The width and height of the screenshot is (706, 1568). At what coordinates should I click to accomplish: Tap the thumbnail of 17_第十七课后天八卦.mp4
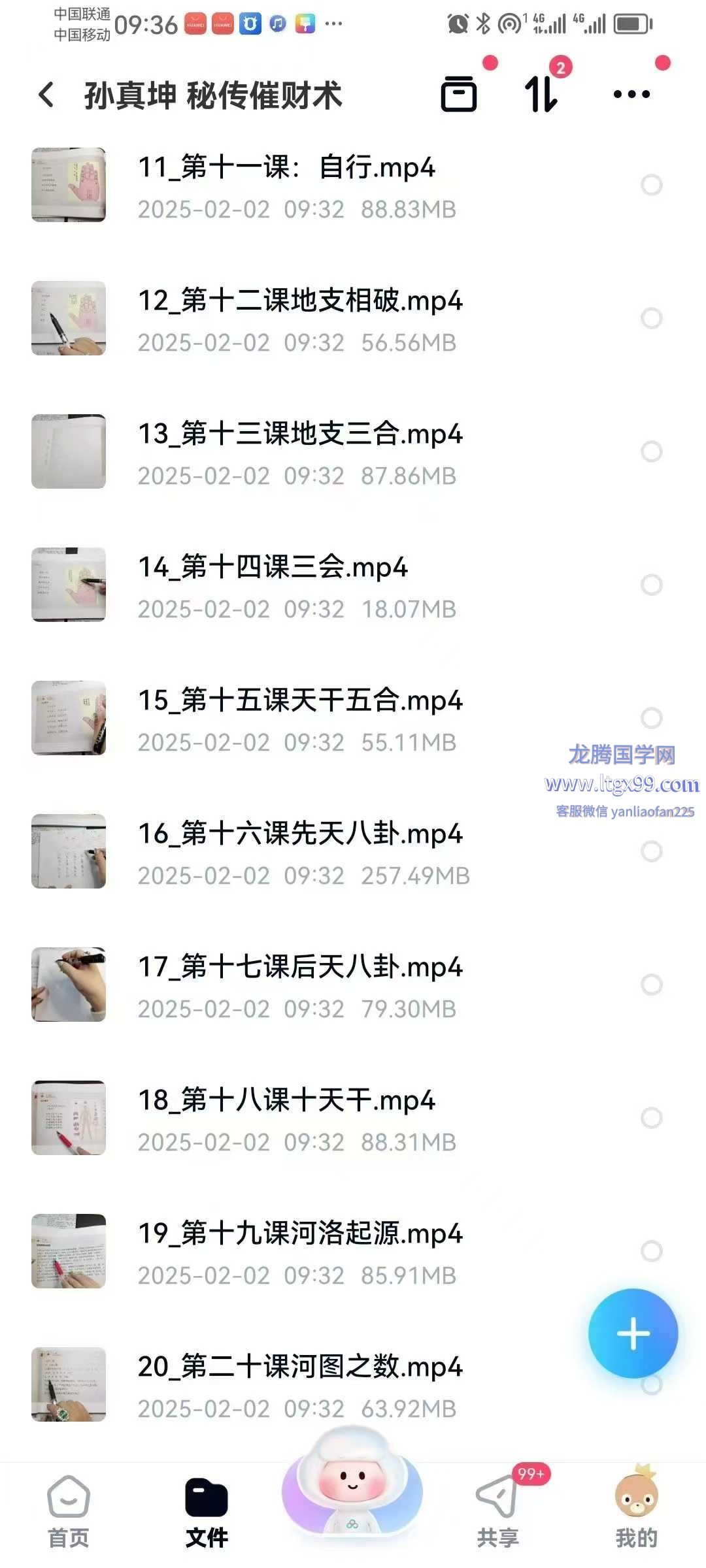69,985
